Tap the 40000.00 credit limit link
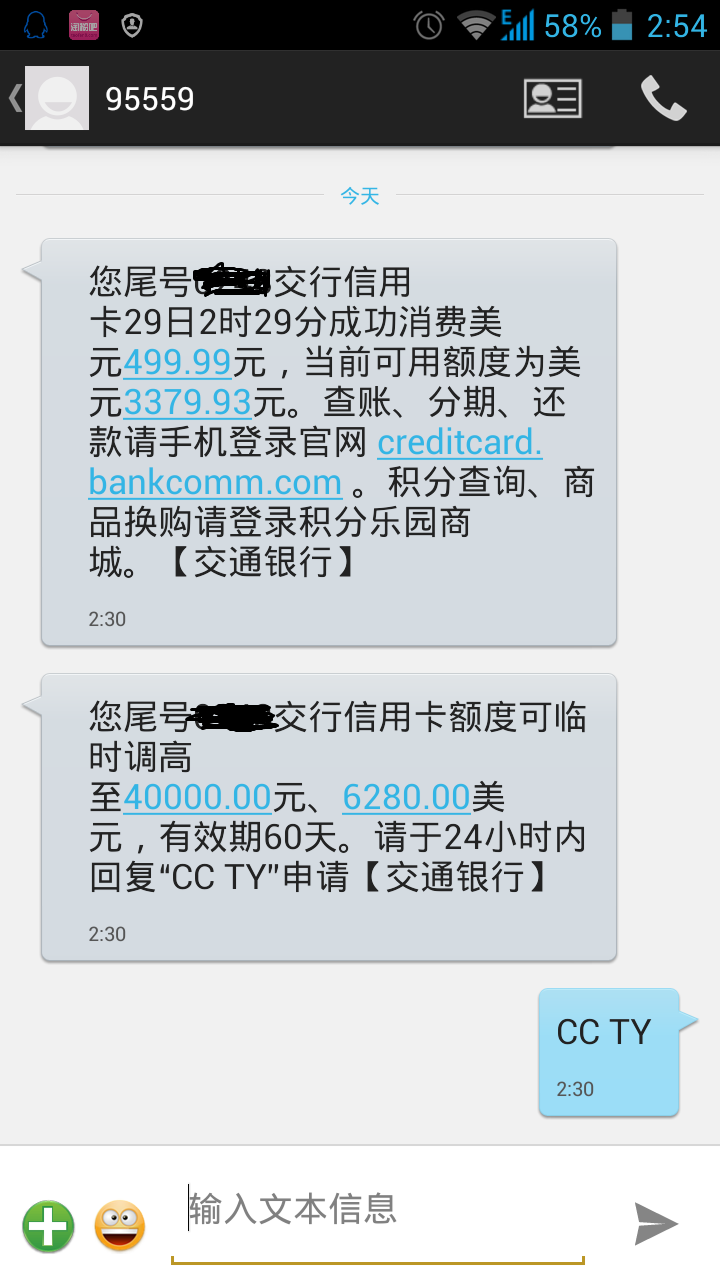This screenshot has width=720, height=1280. coord(197,798)
